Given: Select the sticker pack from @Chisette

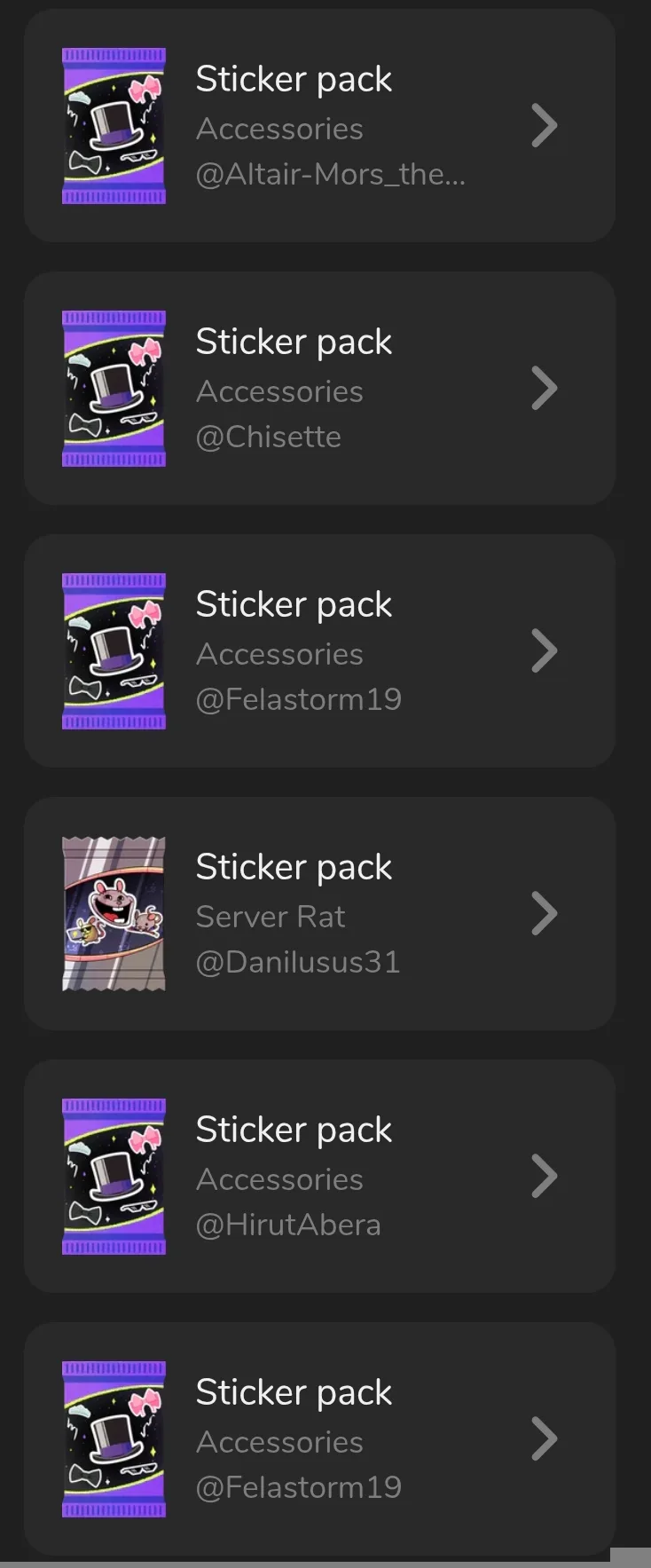Looking at the screenshot, I should click(319, 389).
